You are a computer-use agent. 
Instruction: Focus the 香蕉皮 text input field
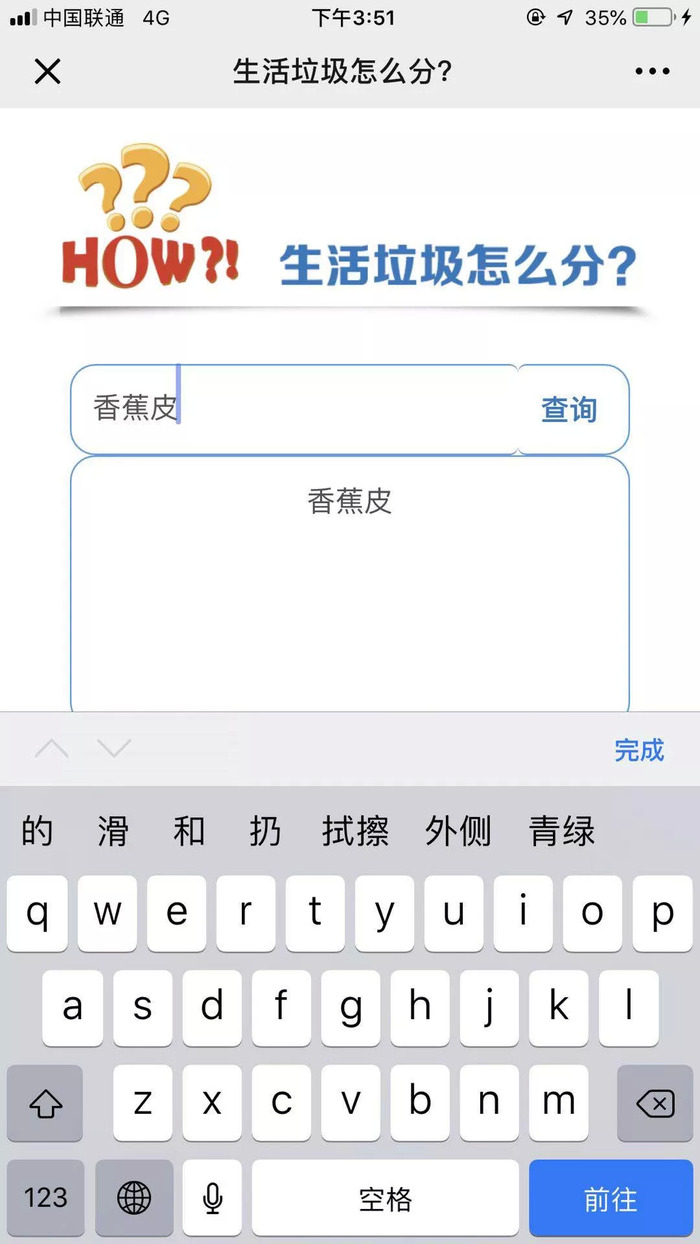[294, 409]
